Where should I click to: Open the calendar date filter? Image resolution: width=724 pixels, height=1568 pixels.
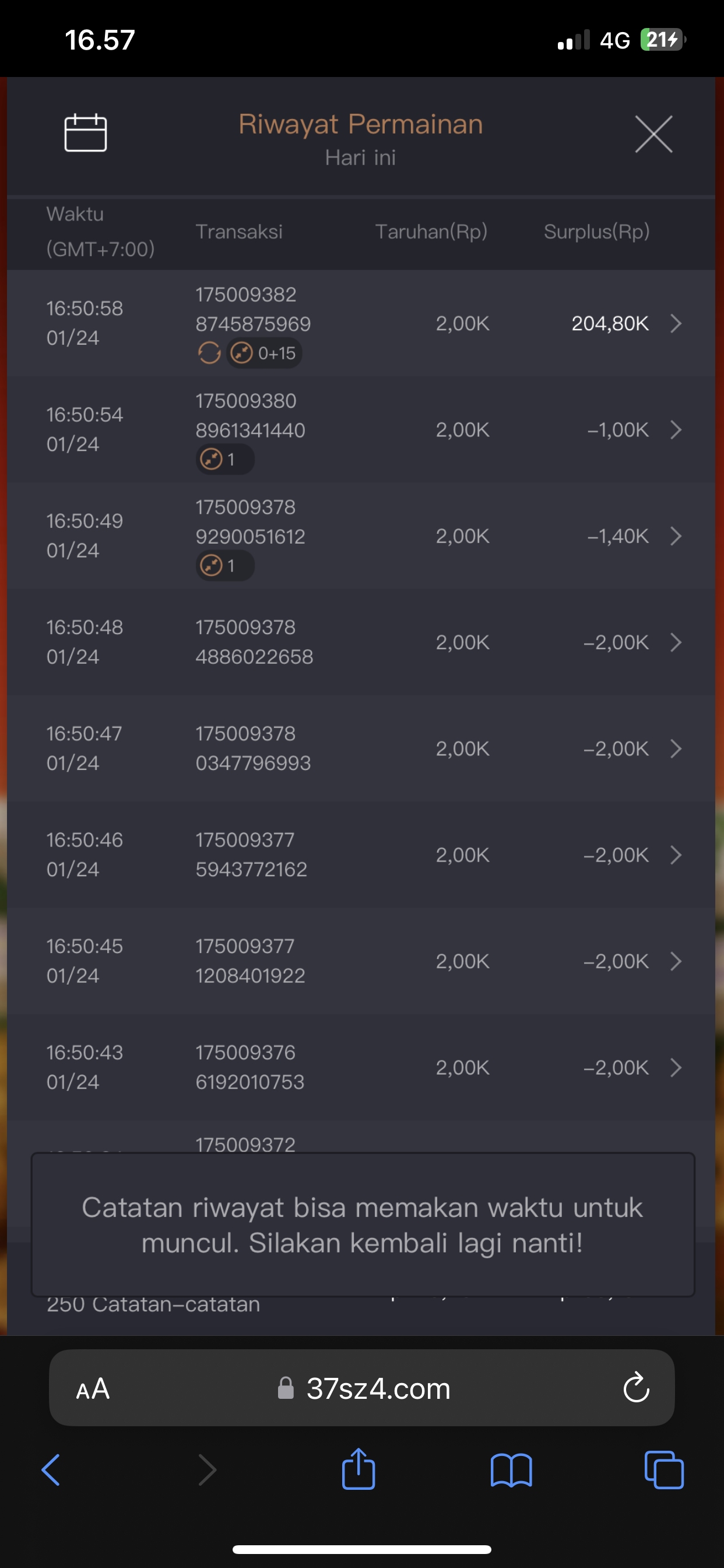pyautogui.click(x=86, y=132)
